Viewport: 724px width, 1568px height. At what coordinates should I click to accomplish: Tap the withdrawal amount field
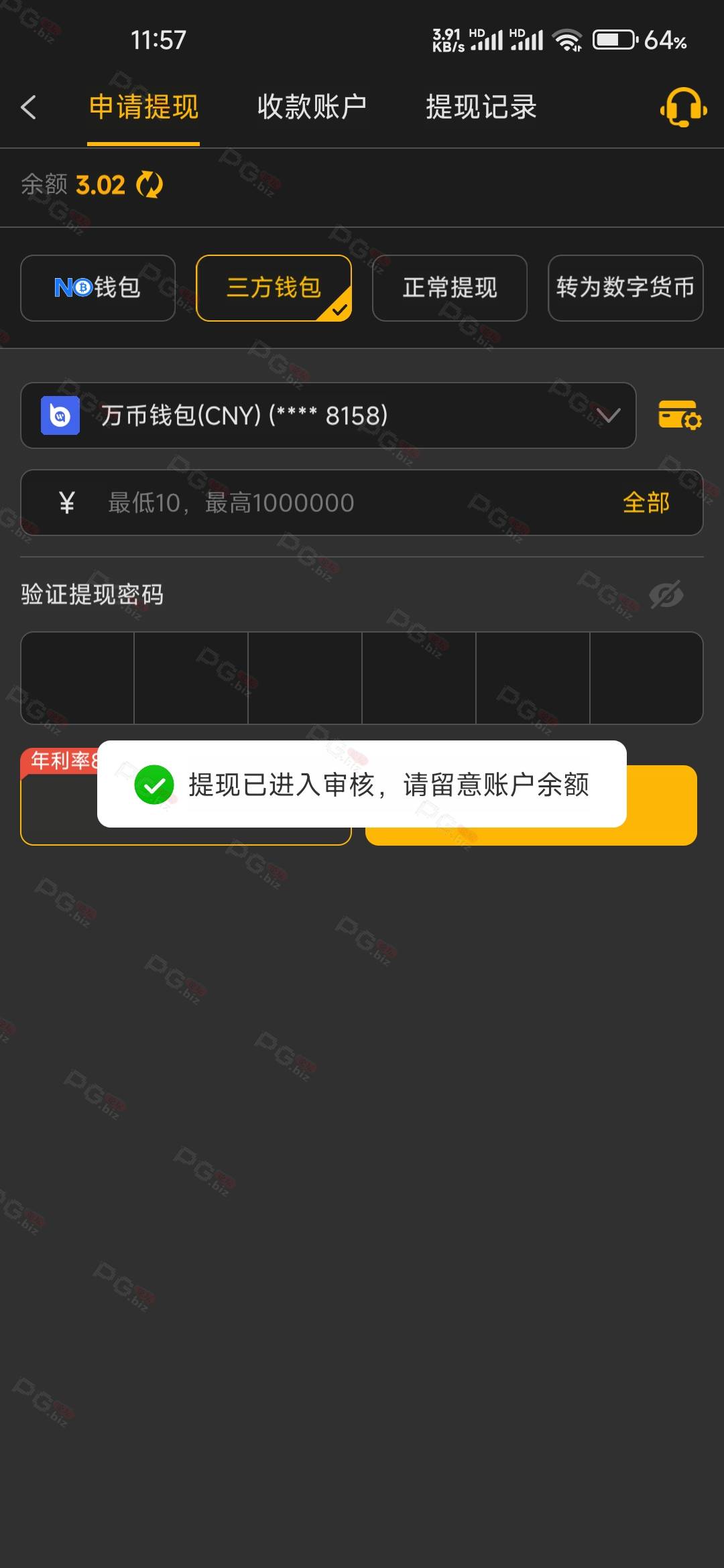(x=362, y=503)
